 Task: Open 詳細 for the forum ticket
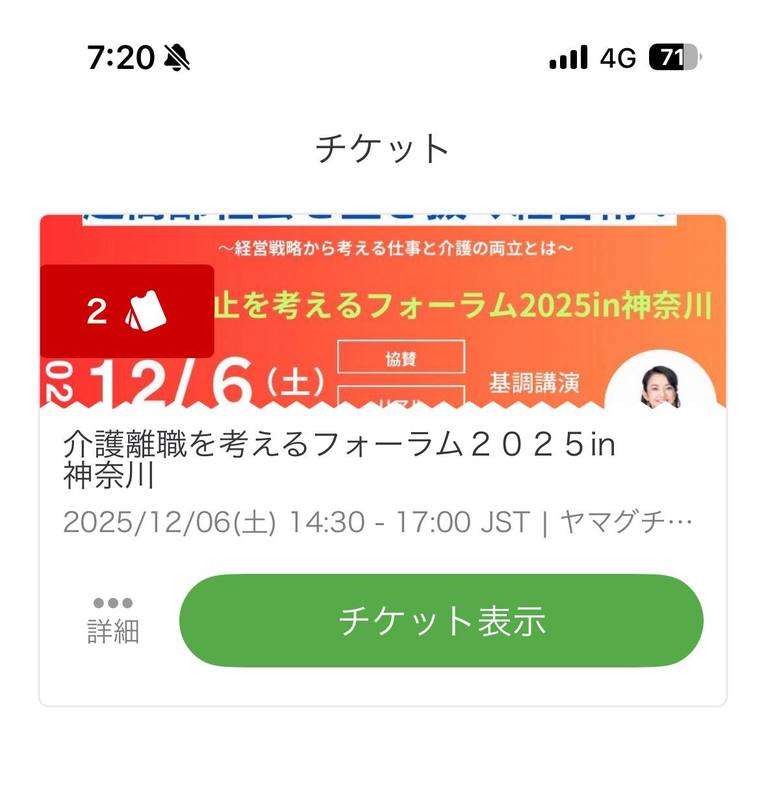(x=113, y=620)
